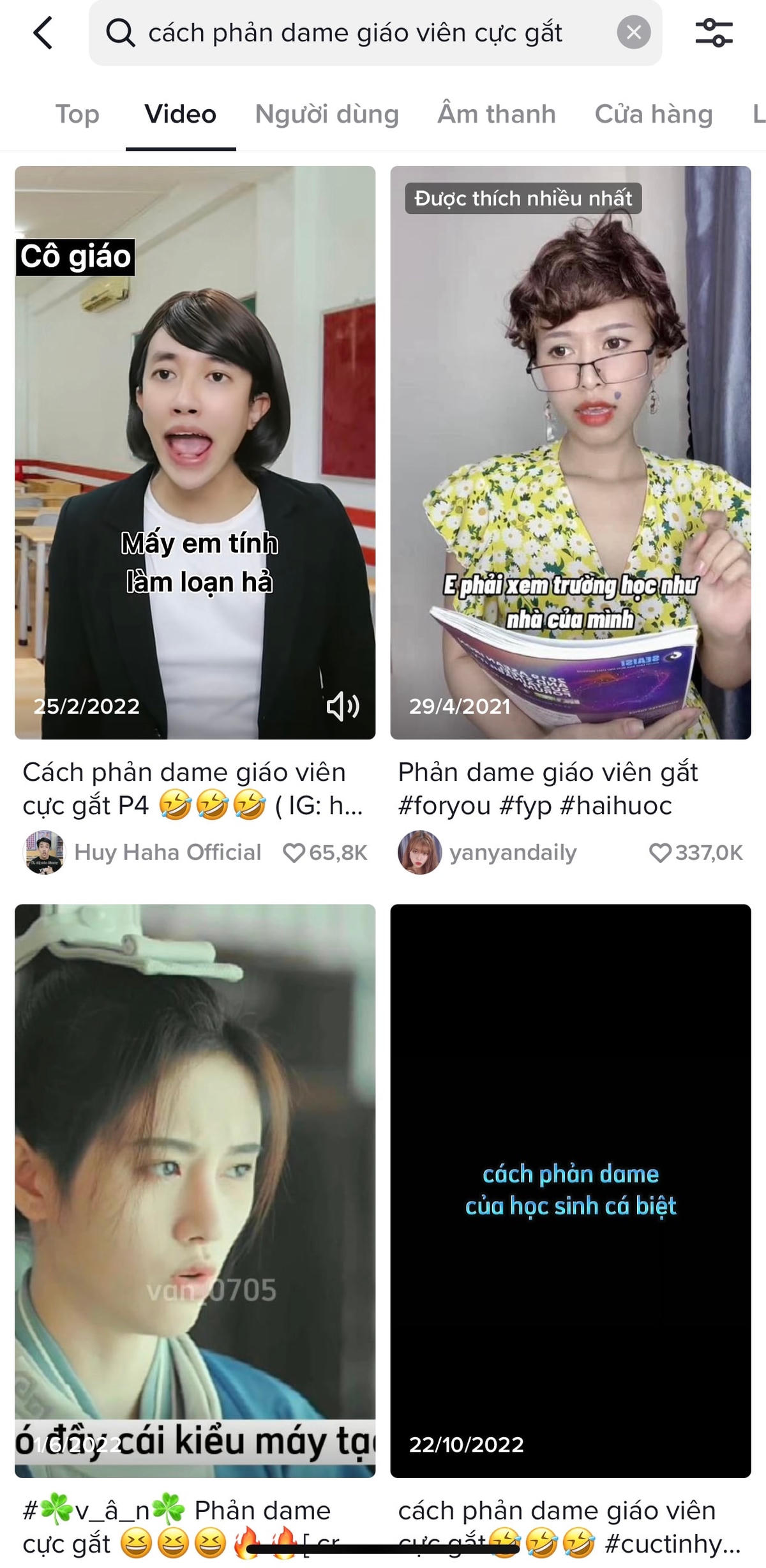Open the Người dùng tab
This screenshot has height=1568, width=766.
point(326,114)
